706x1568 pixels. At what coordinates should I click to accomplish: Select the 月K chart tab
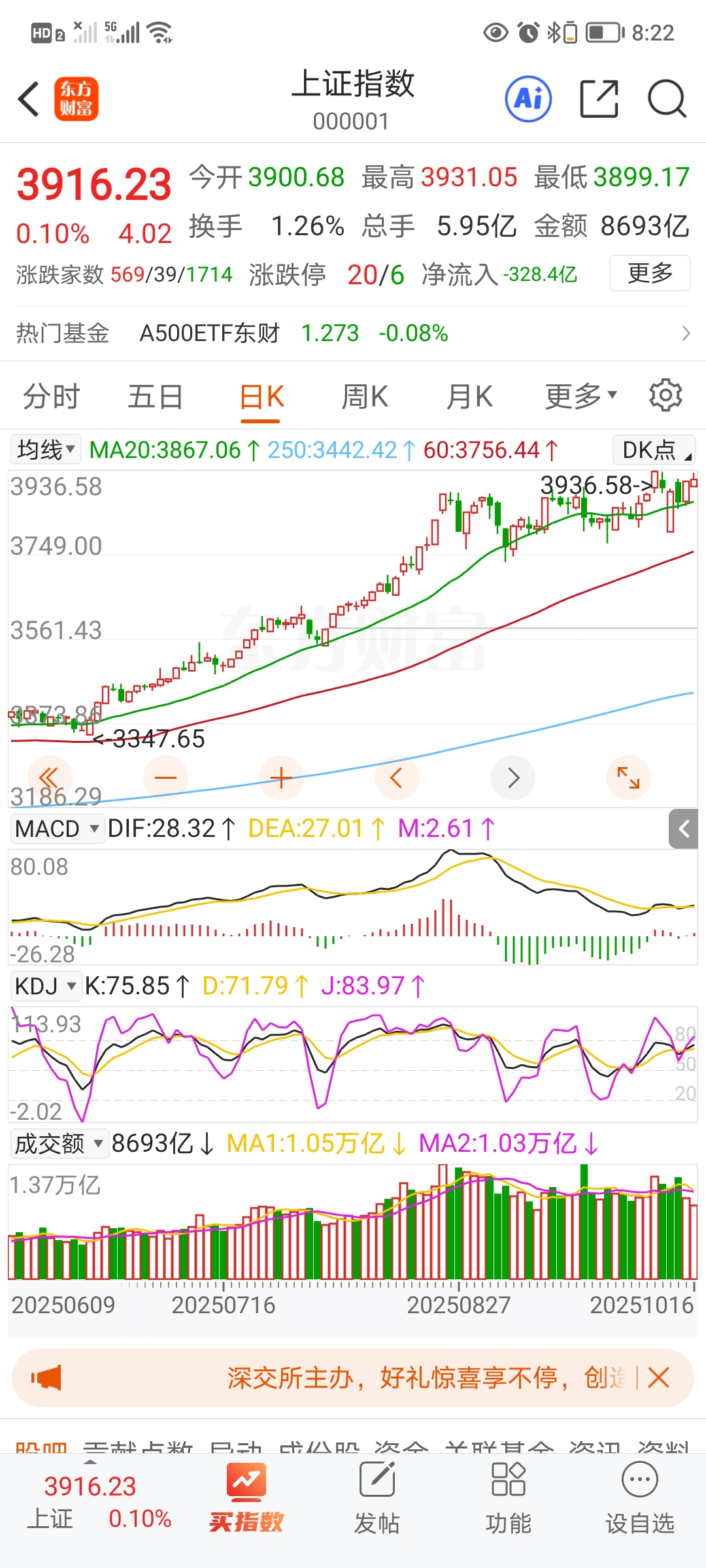[x=469, y=397]
